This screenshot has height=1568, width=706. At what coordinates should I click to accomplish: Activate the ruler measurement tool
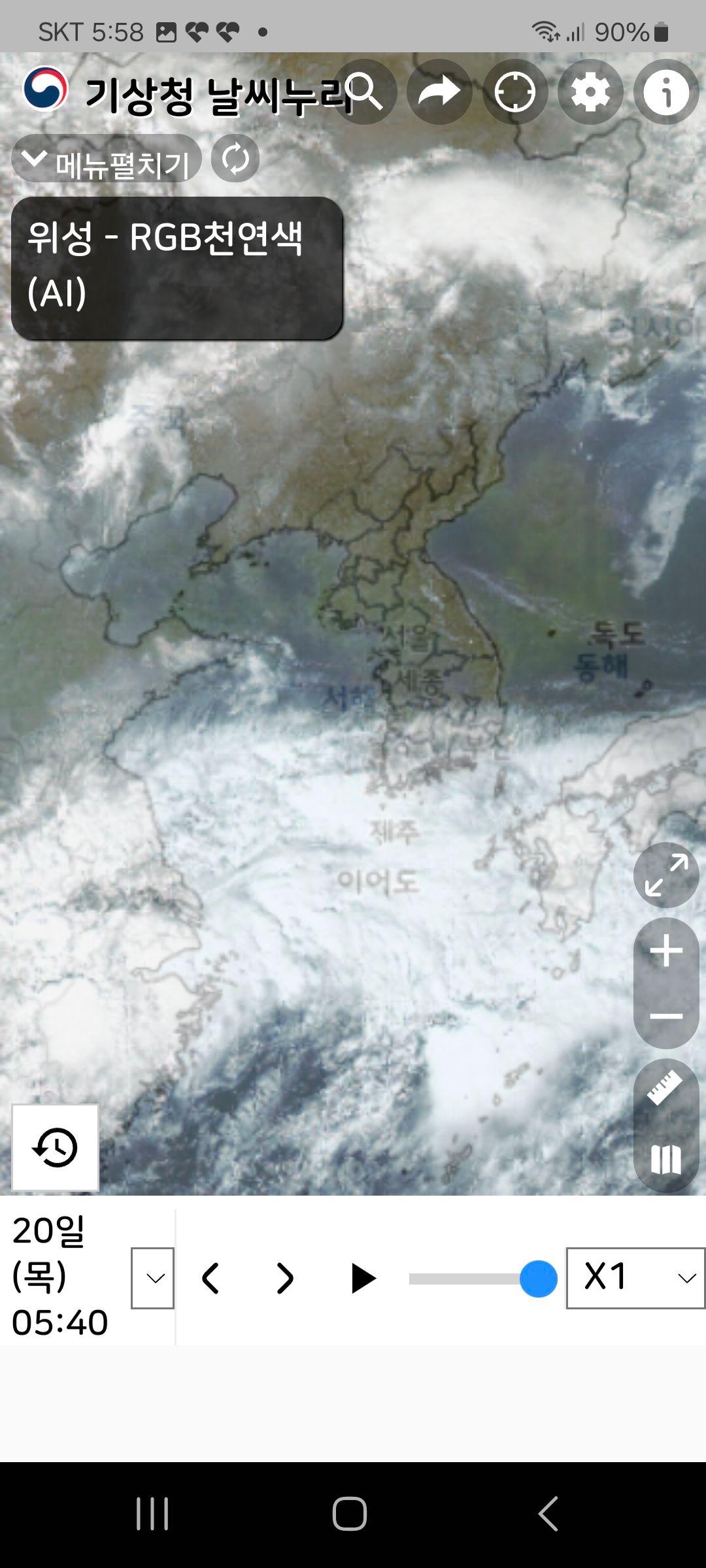[666, 1089]
